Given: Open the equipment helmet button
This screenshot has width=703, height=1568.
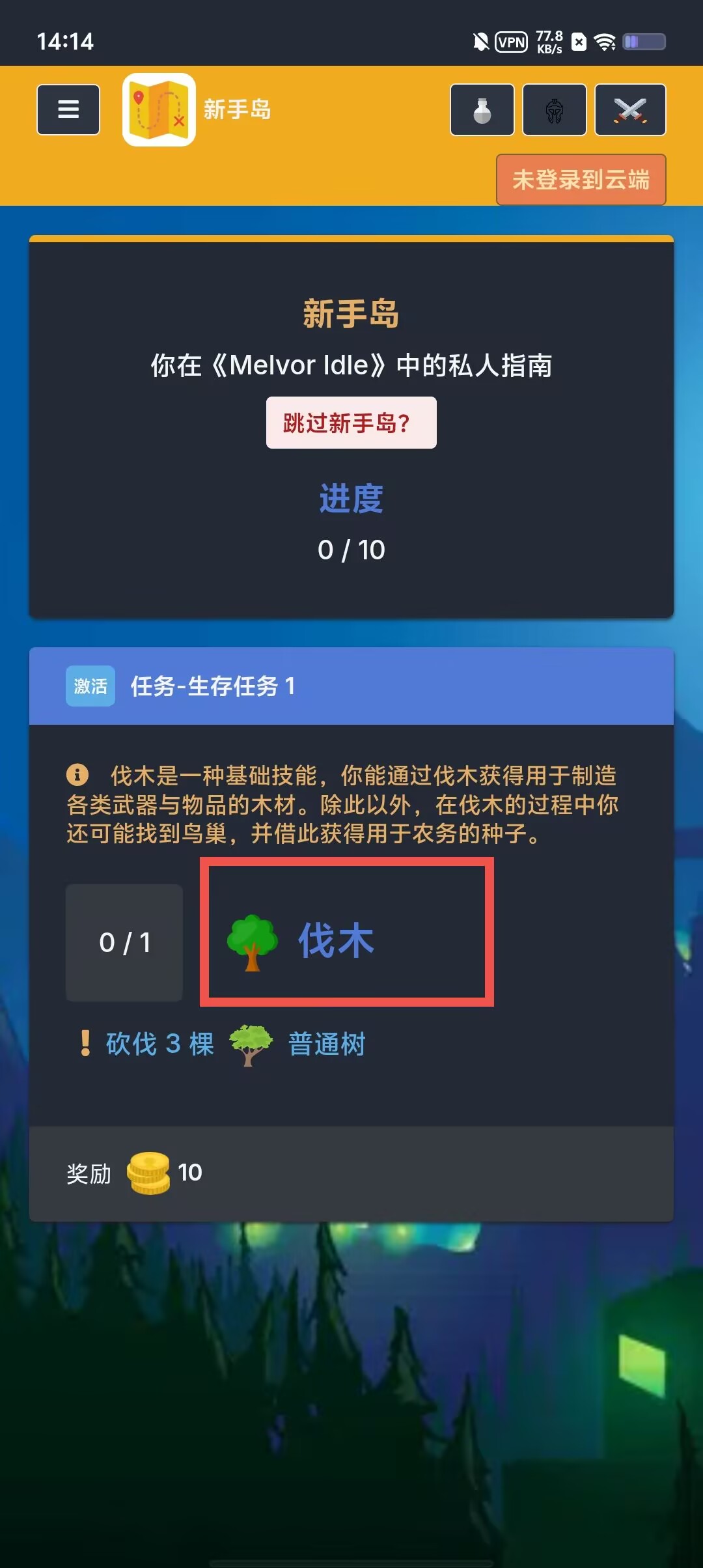Looking at the screenshot, I should click(555, 109).
